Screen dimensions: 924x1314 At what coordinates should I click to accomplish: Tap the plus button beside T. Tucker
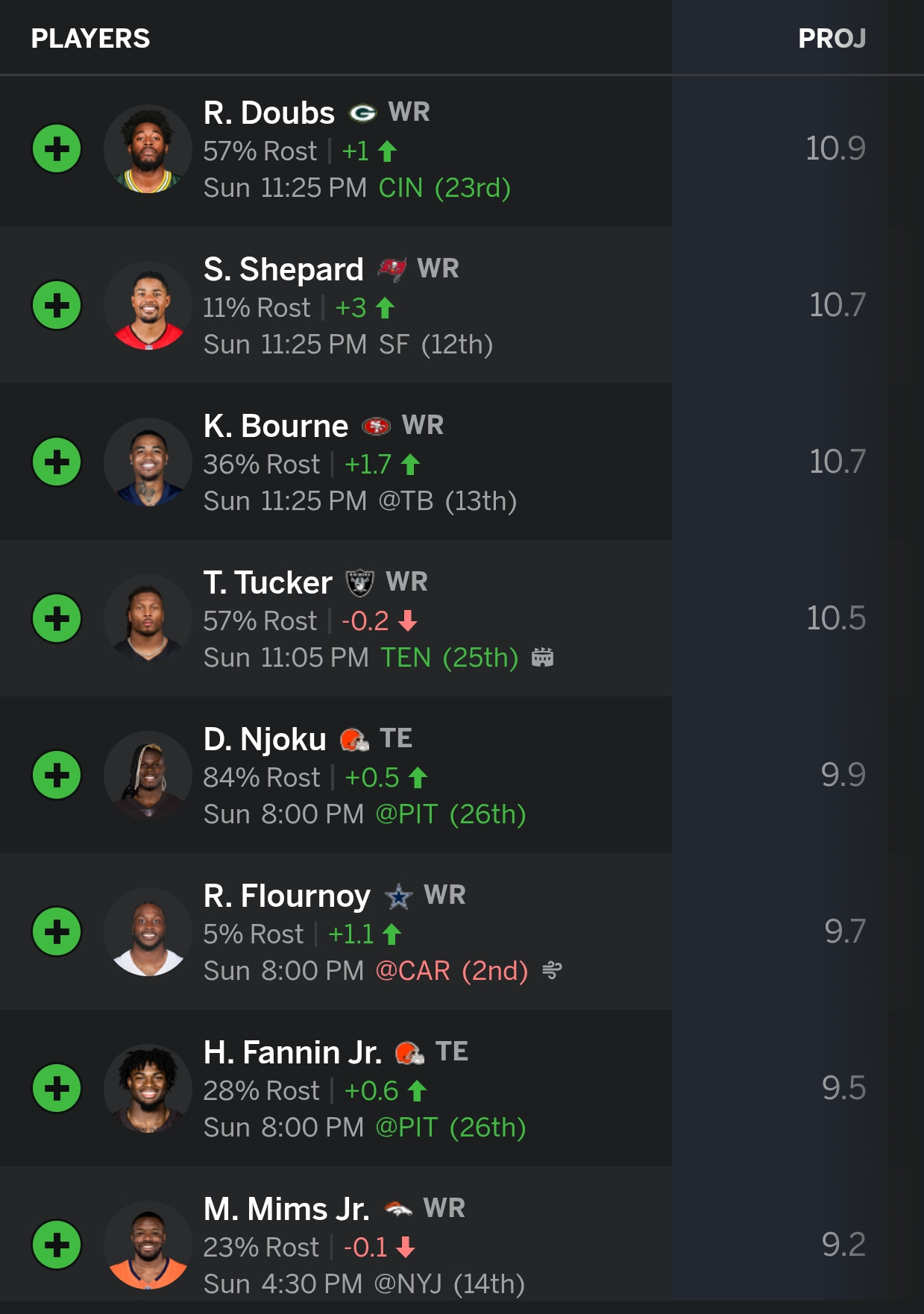tap(57, 619)
